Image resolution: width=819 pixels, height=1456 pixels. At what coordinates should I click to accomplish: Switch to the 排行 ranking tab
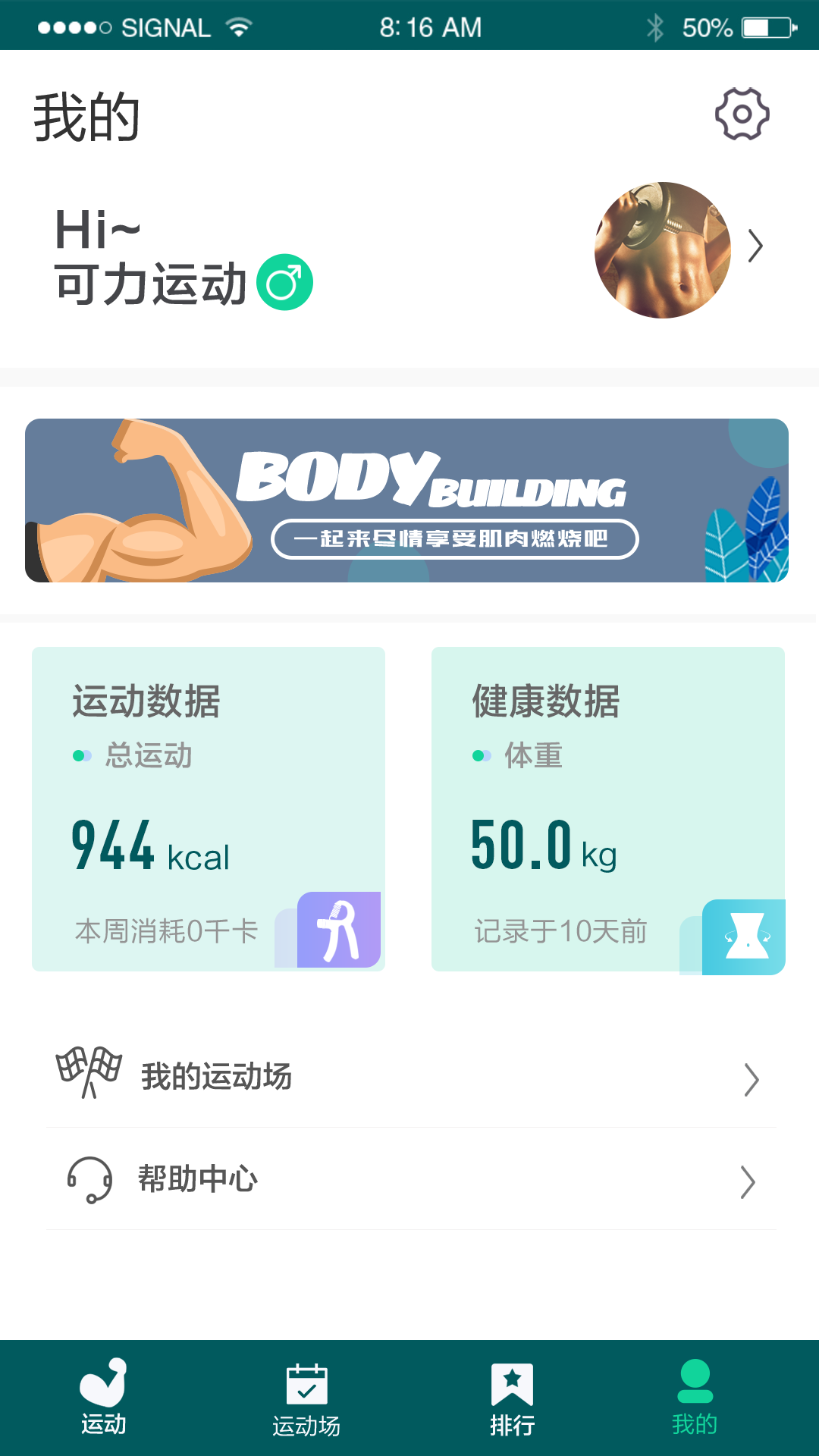click(512, 1399)
